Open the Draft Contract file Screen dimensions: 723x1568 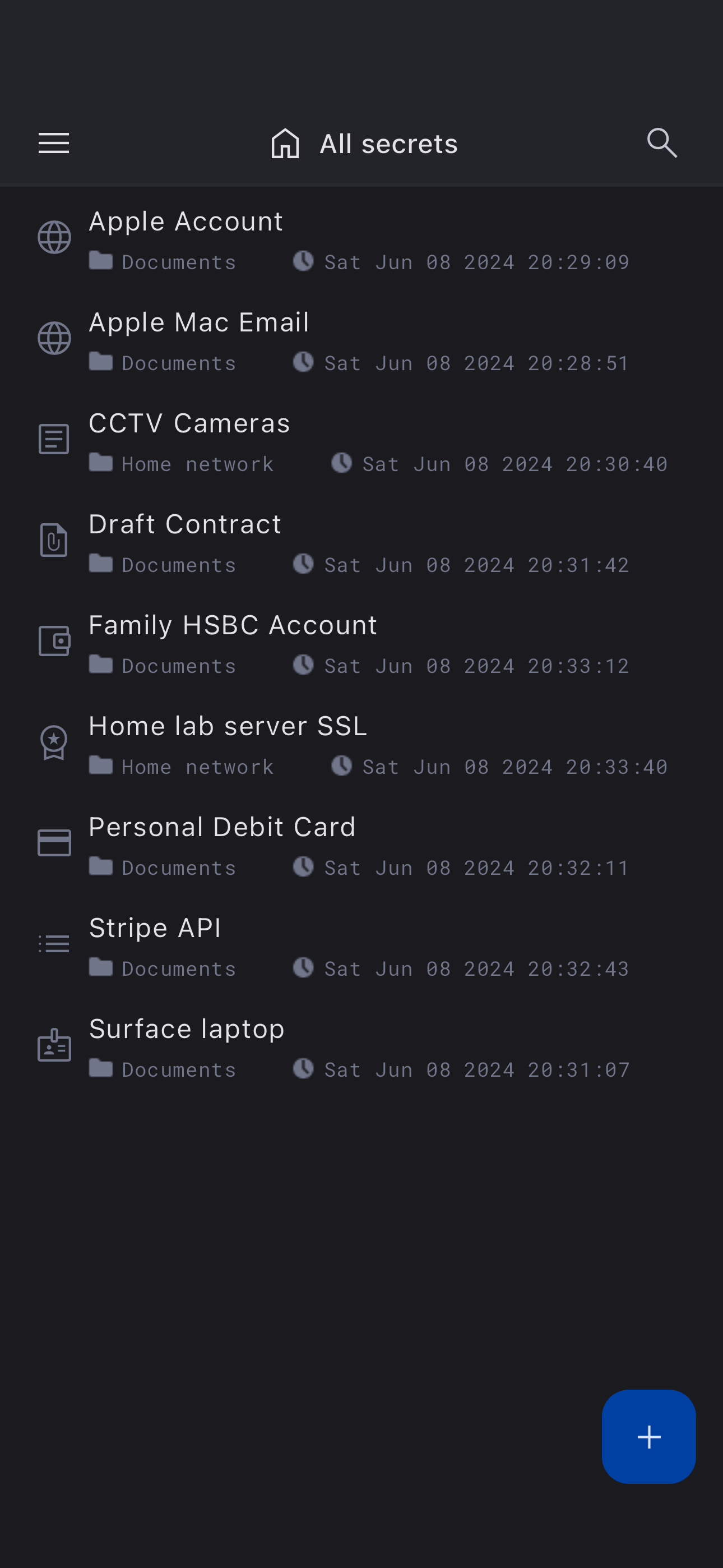[x=185, y=525]
